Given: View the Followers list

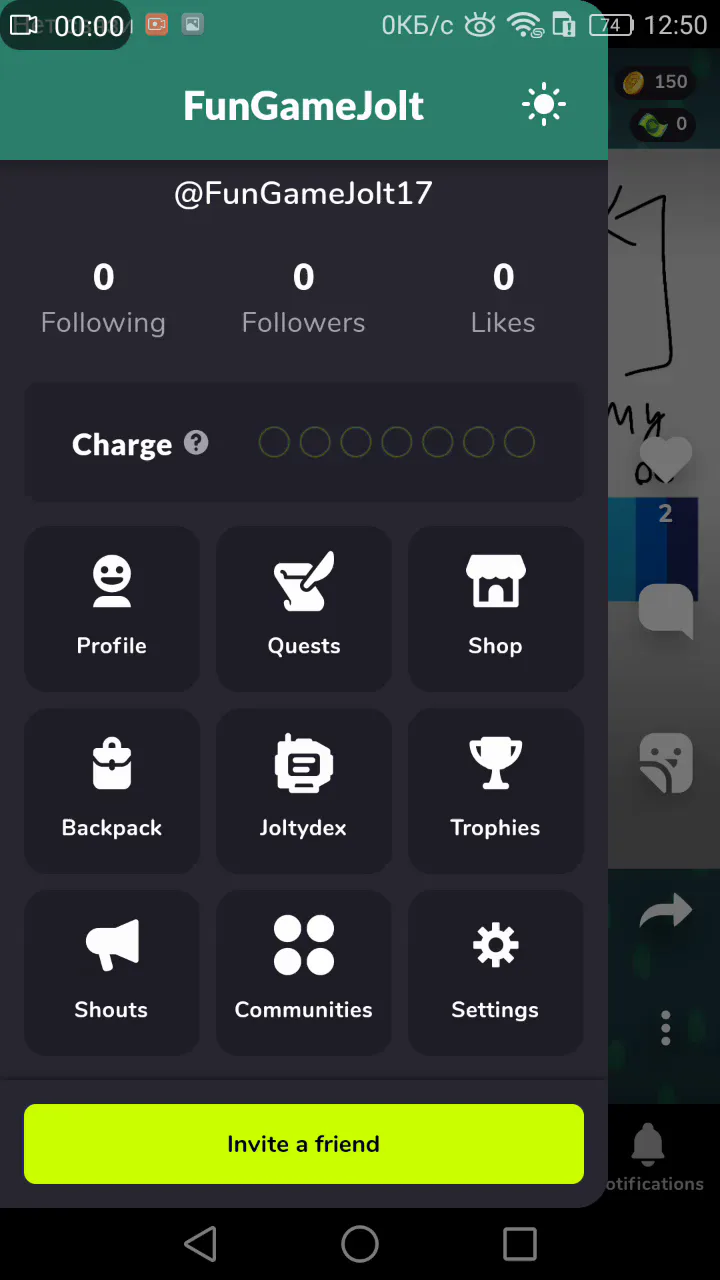Looking at the screenshot, I should (x=304, y=298).
